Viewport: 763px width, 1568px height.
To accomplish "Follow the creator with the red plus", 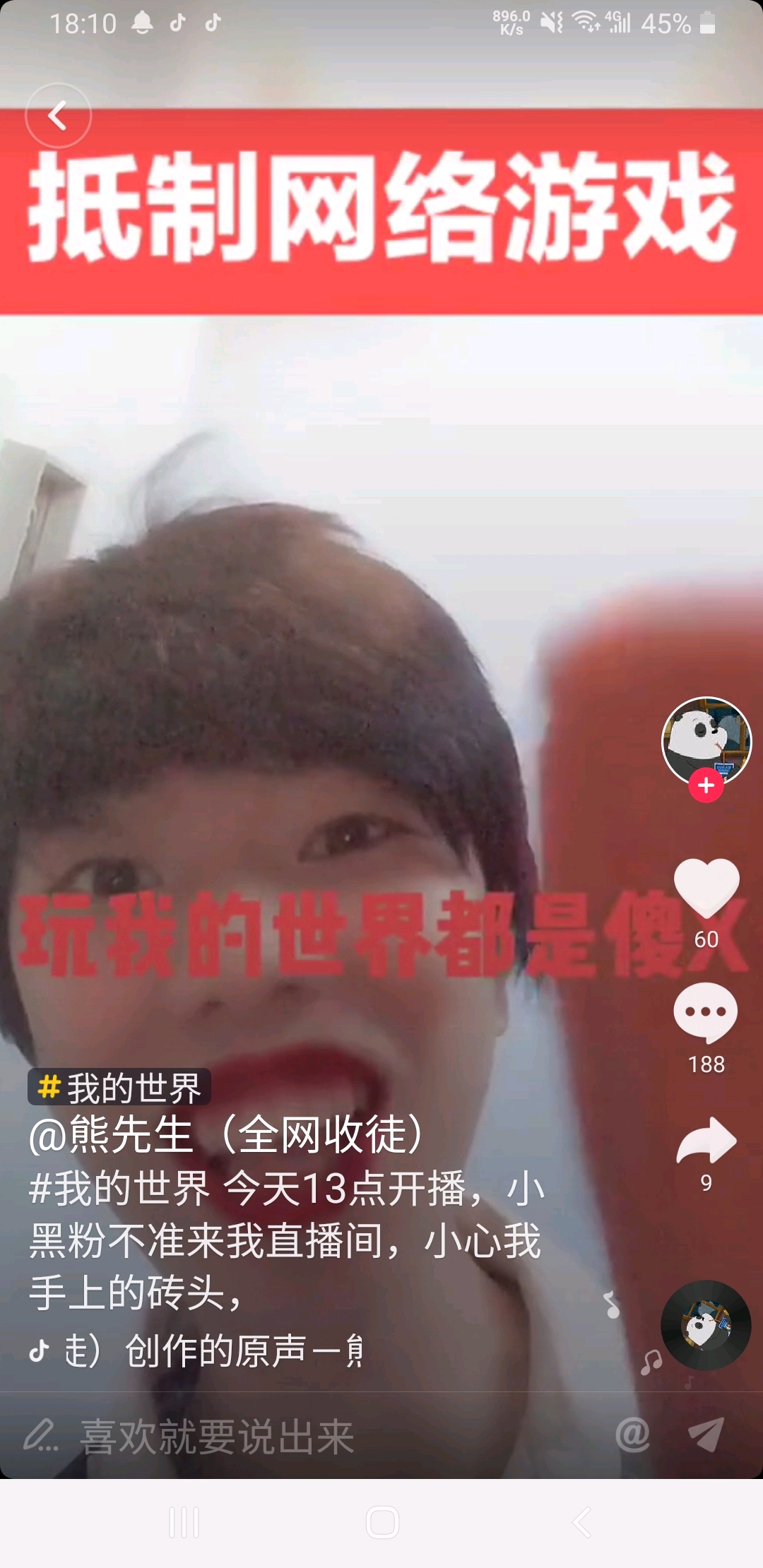I will (x=706, y=785).
